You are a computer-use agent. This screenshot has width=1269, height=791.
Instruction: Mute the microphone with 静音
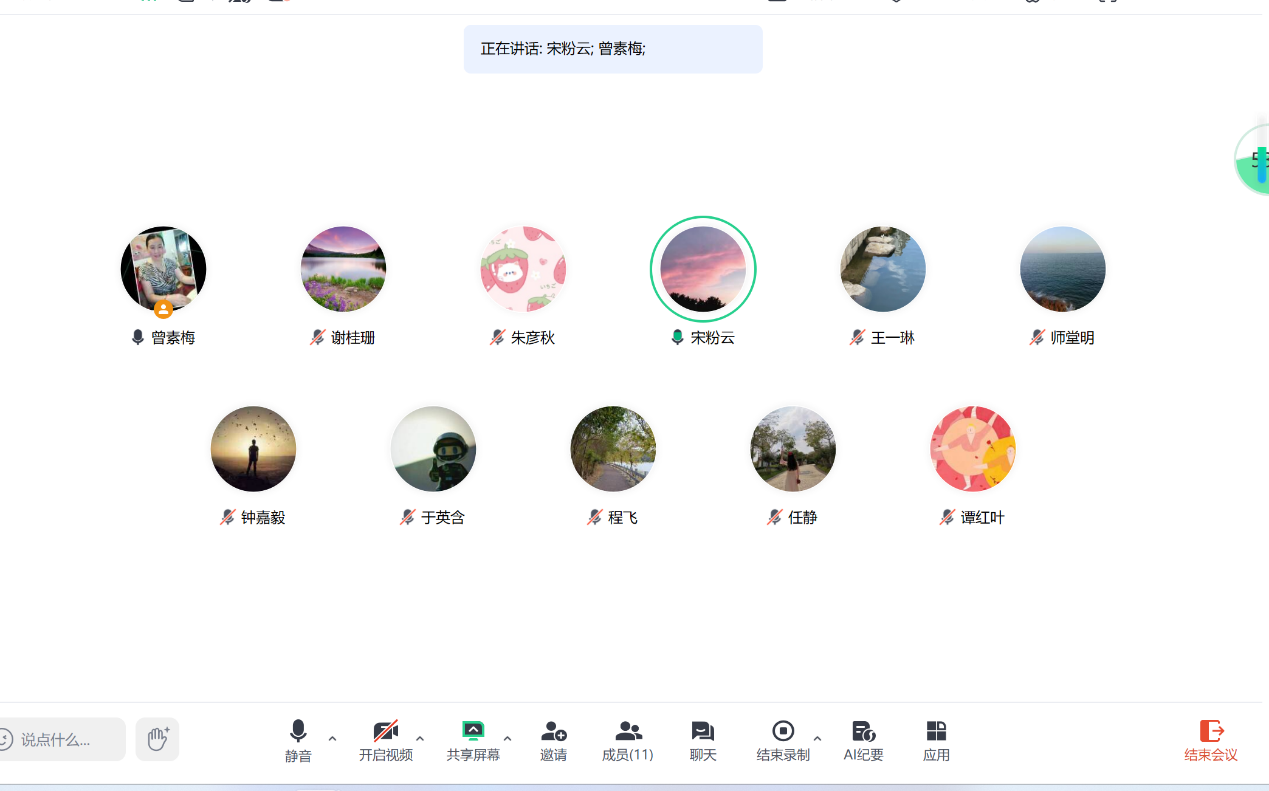298,740
